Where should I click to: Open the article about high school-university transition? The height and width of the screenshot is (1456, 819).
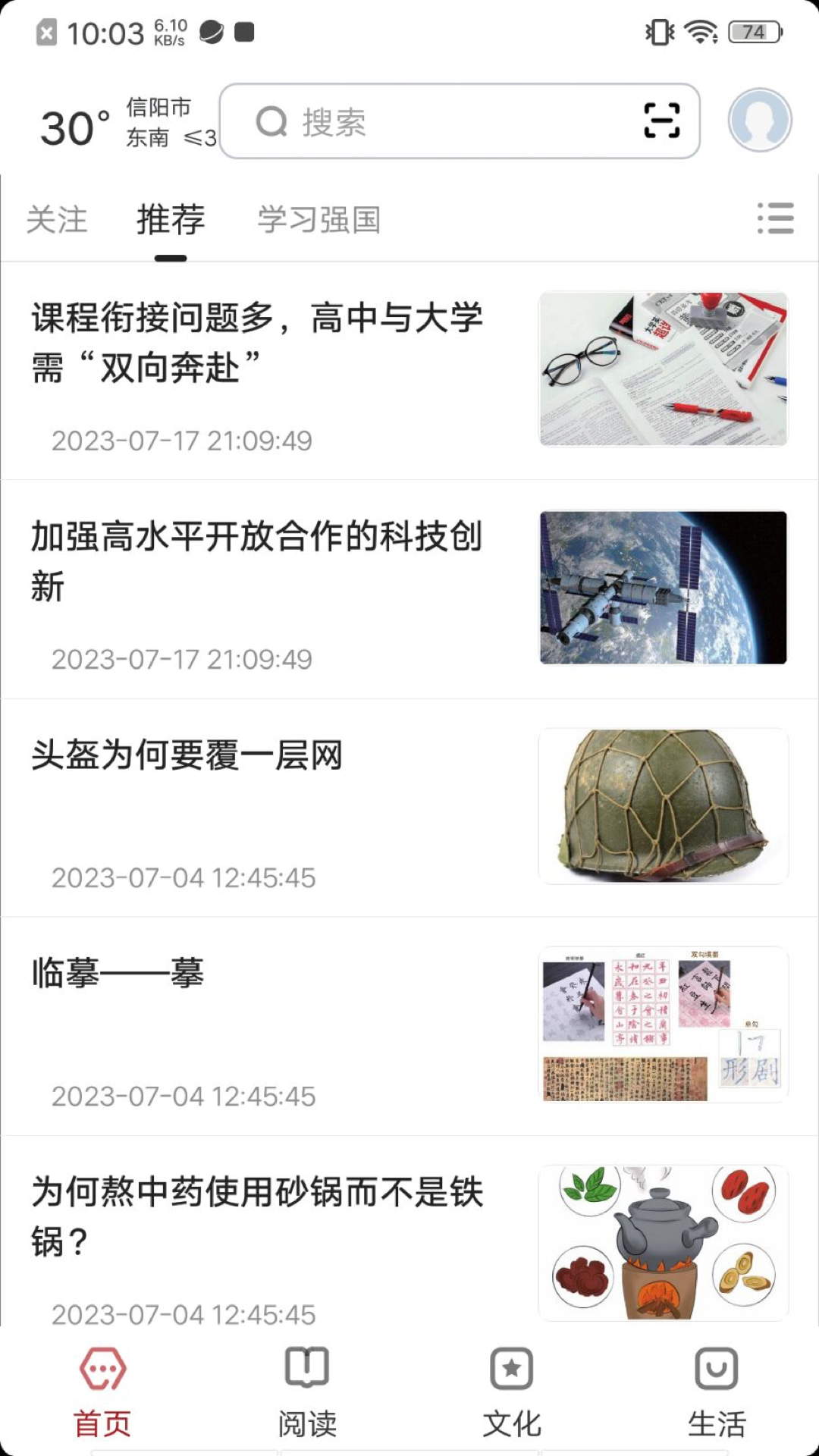258,341
